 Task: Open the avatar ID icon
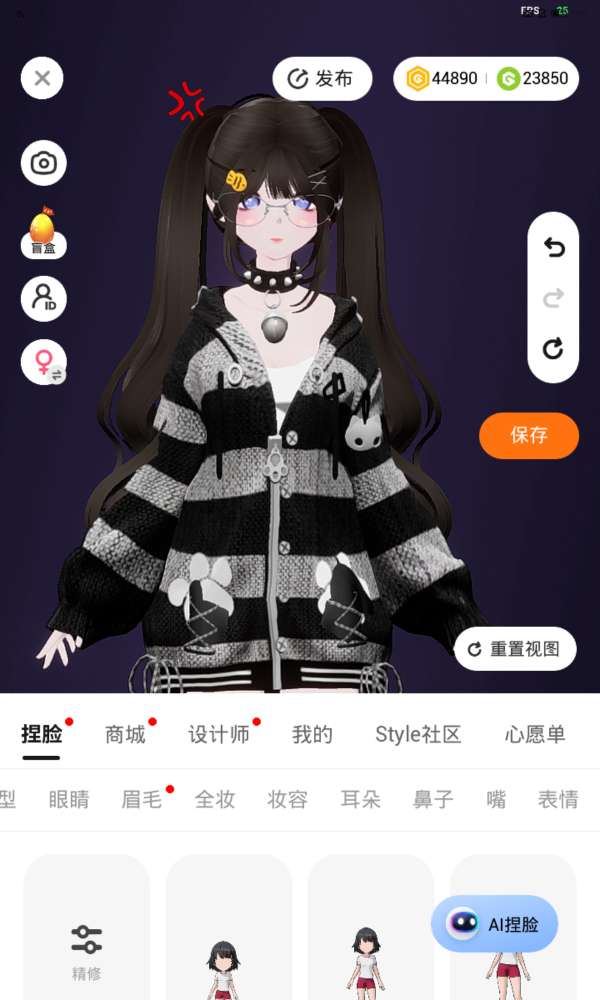tap(44, 298)
